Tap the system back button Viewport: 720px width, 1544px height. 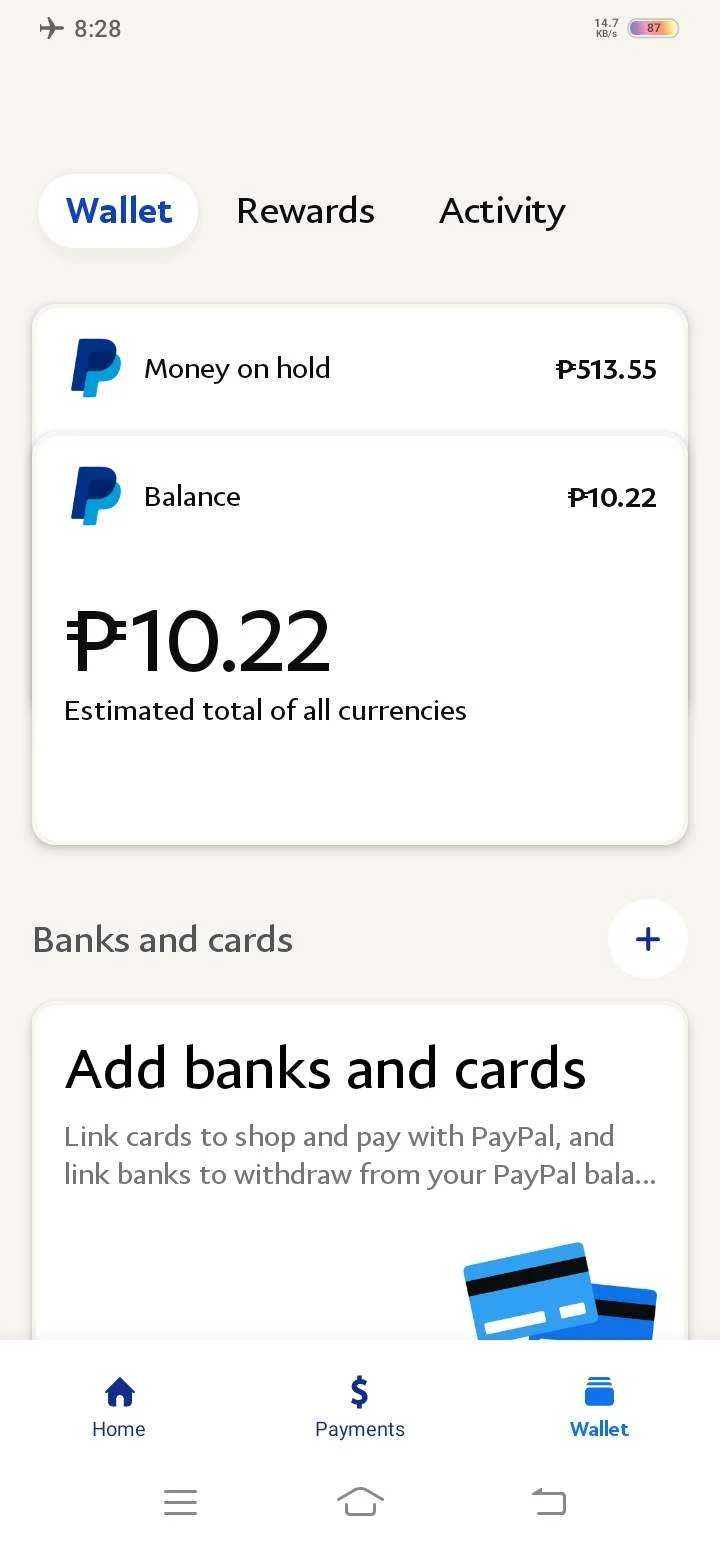click(x=548, y=1501)
